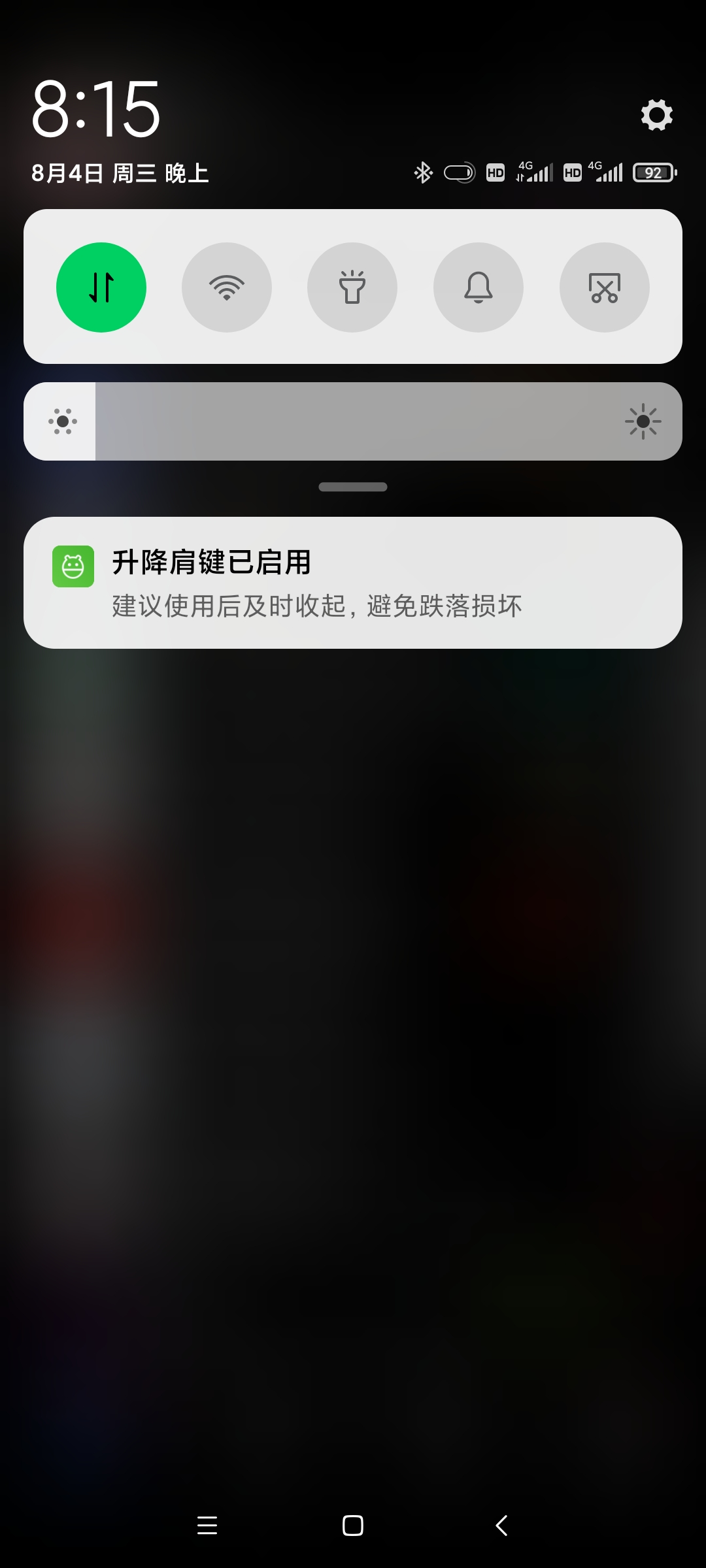Take a screenshot with the scissors tile

[605, 287]
